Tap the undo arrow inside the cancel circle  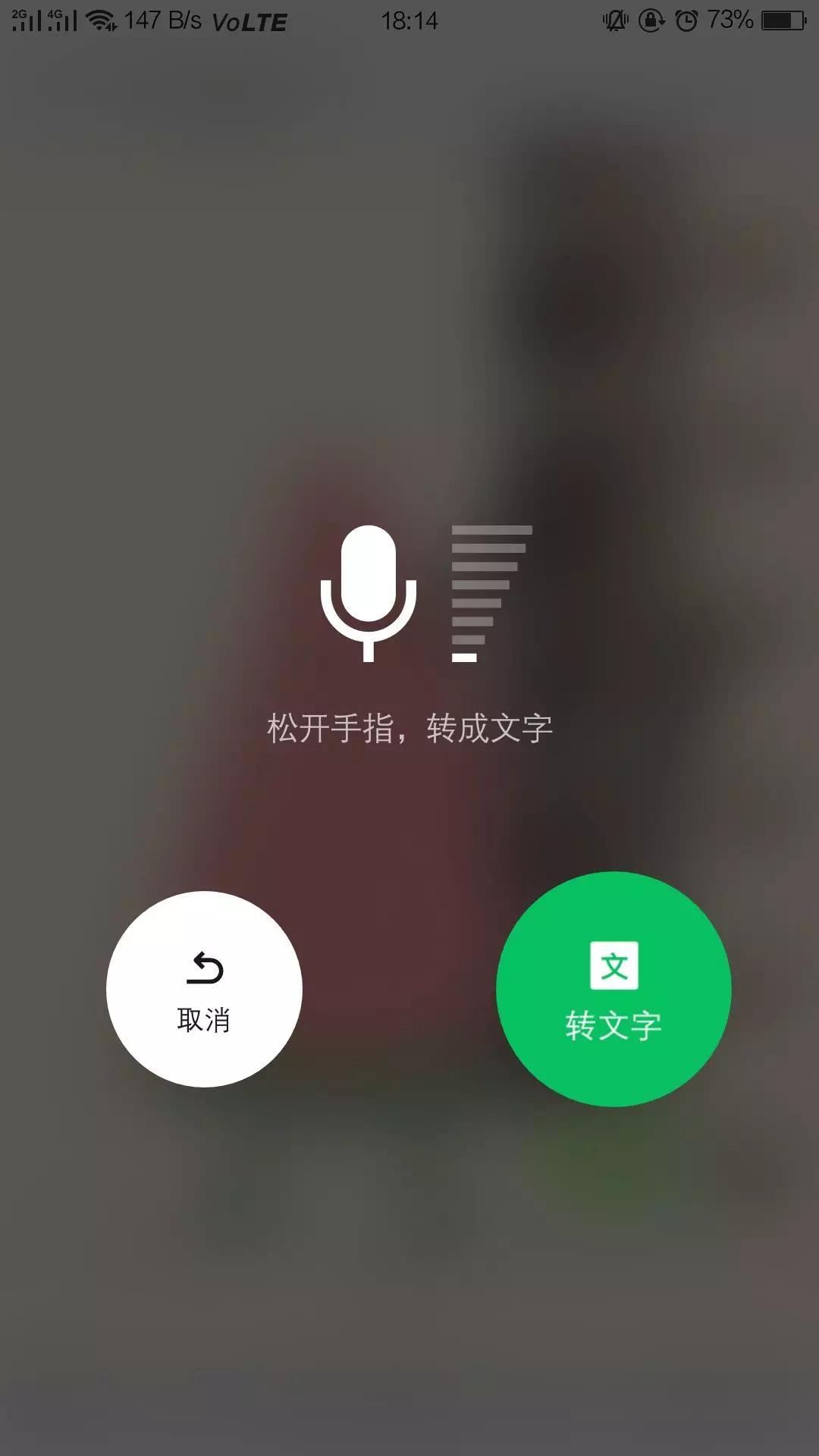(x=205, y=969)
